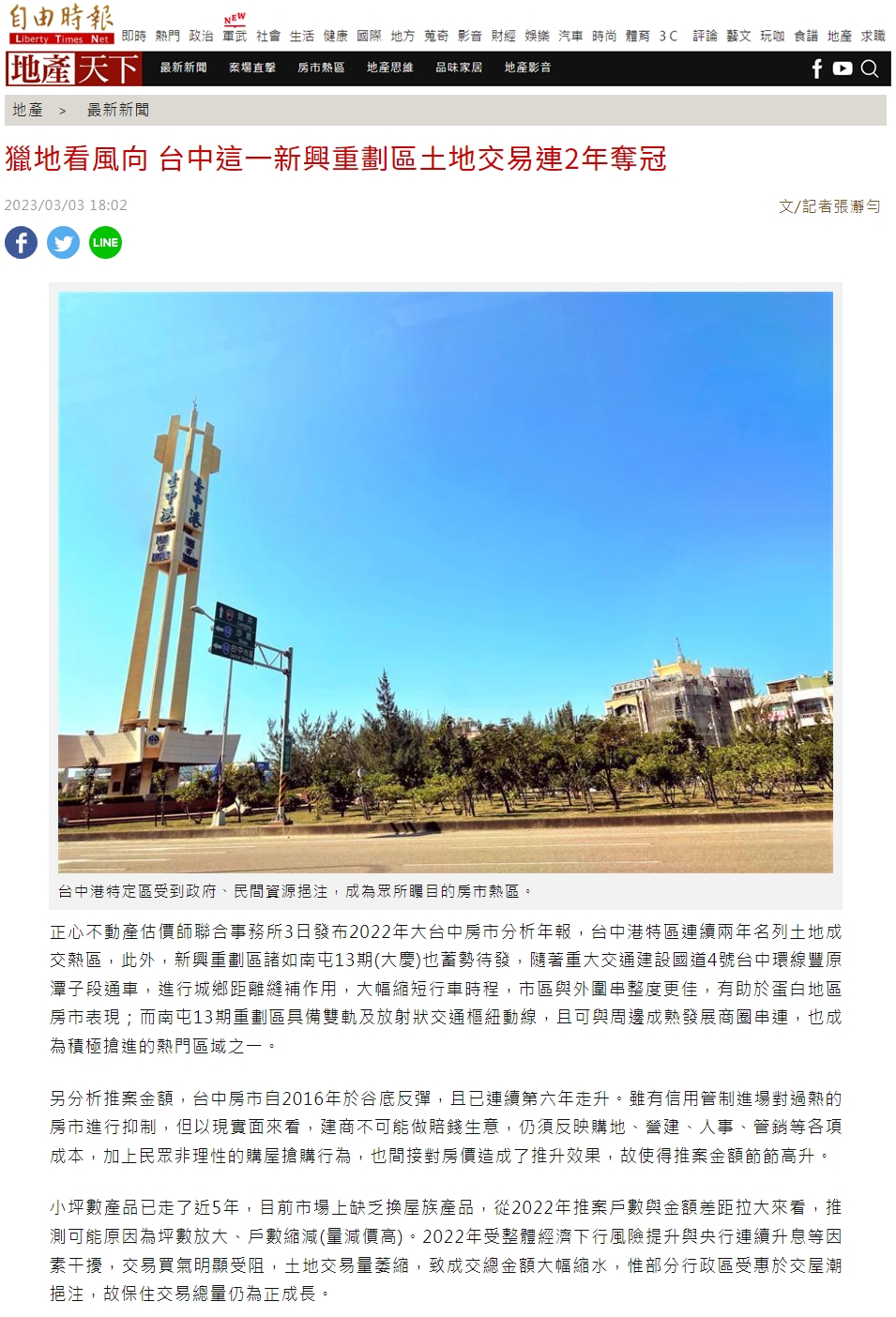Visit the YouTube channel icon in header
Viewport: 896px width, 1317px height.
[843, 68]
